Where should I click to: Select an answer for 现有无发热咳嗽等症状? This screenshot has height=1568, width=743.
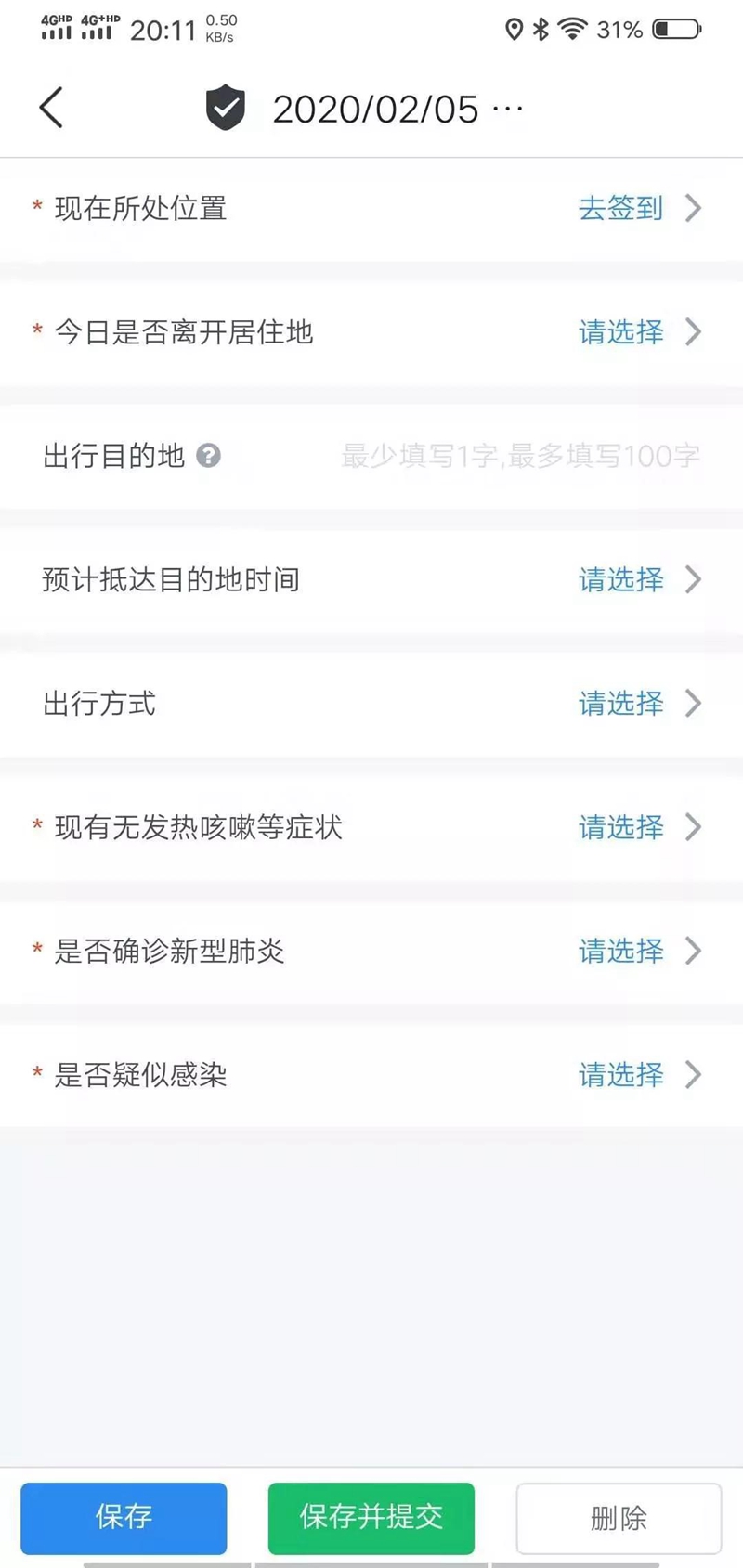point(637,827)
